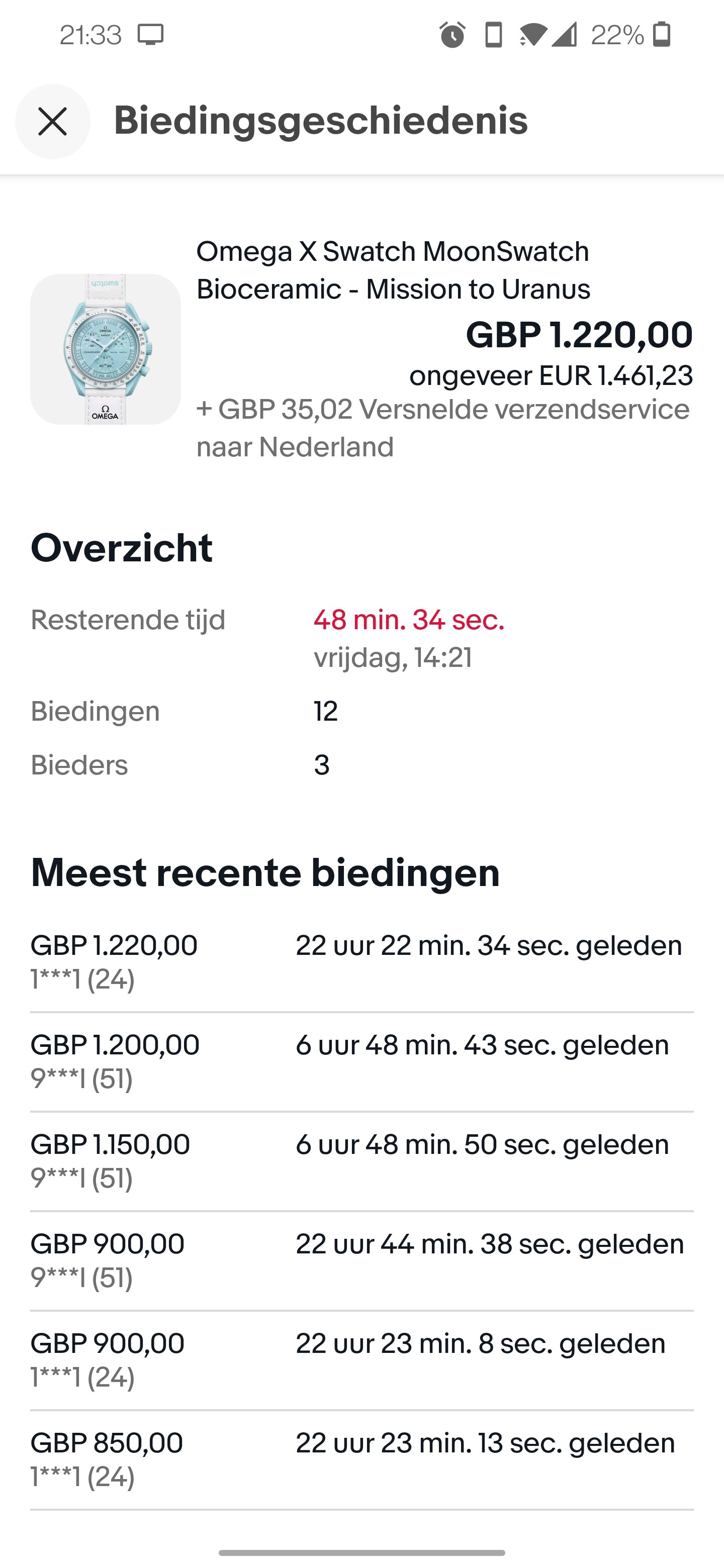Close the Biedingsgeschiedenis screen
Viewport: 724px width, 1568px height.
pyautogui.click(x=53, y=121)
